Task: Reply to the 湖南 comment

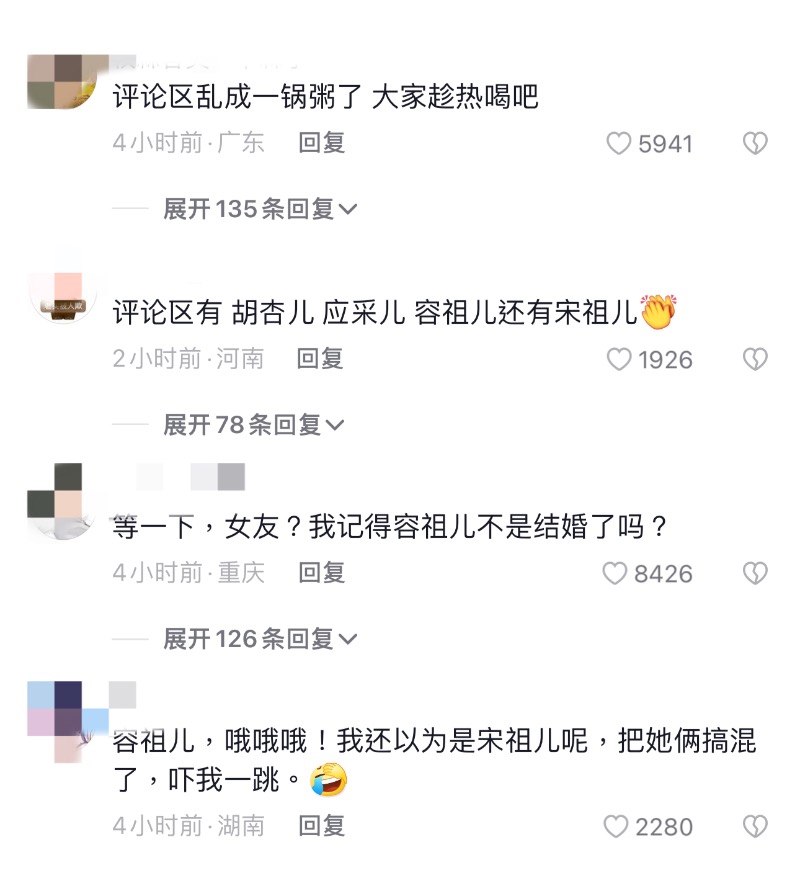Action: (322, 826)
